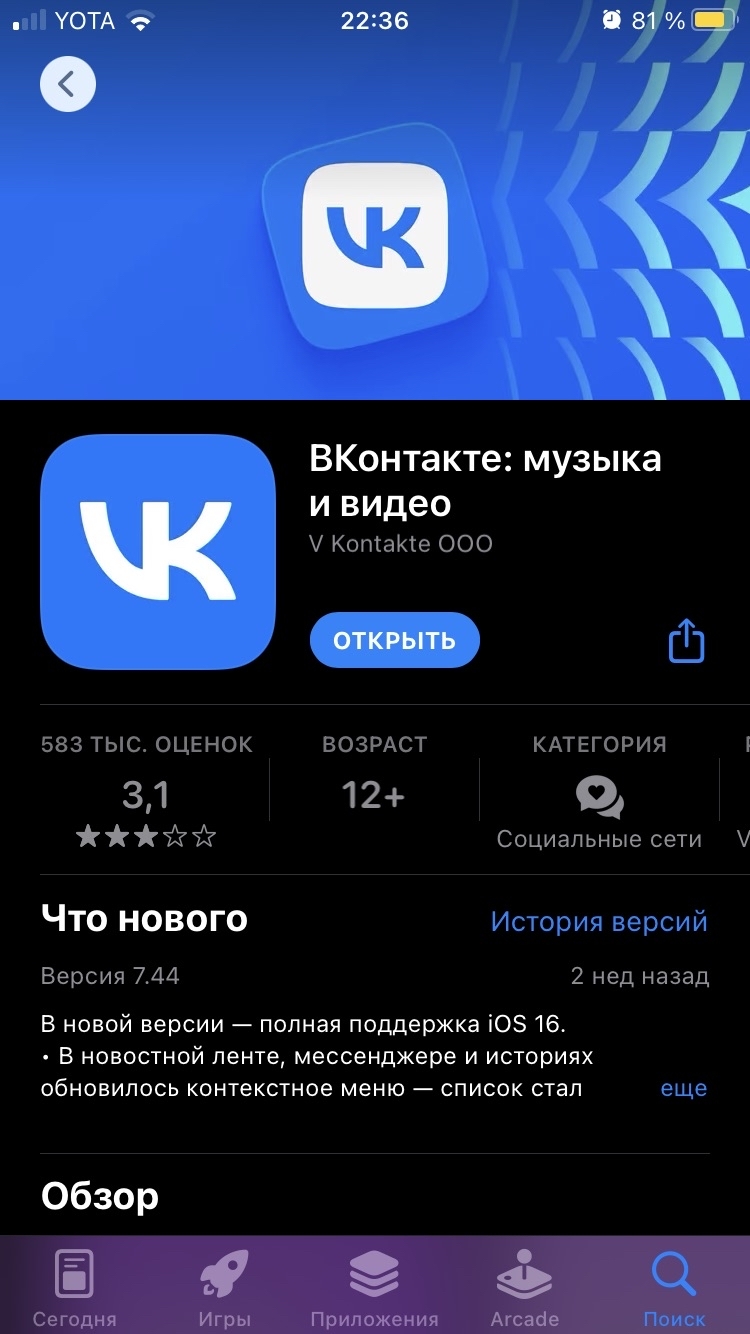Tap the back chevron at top left
This screenshot has width=750, height=1334.
(x=67, y=83)
